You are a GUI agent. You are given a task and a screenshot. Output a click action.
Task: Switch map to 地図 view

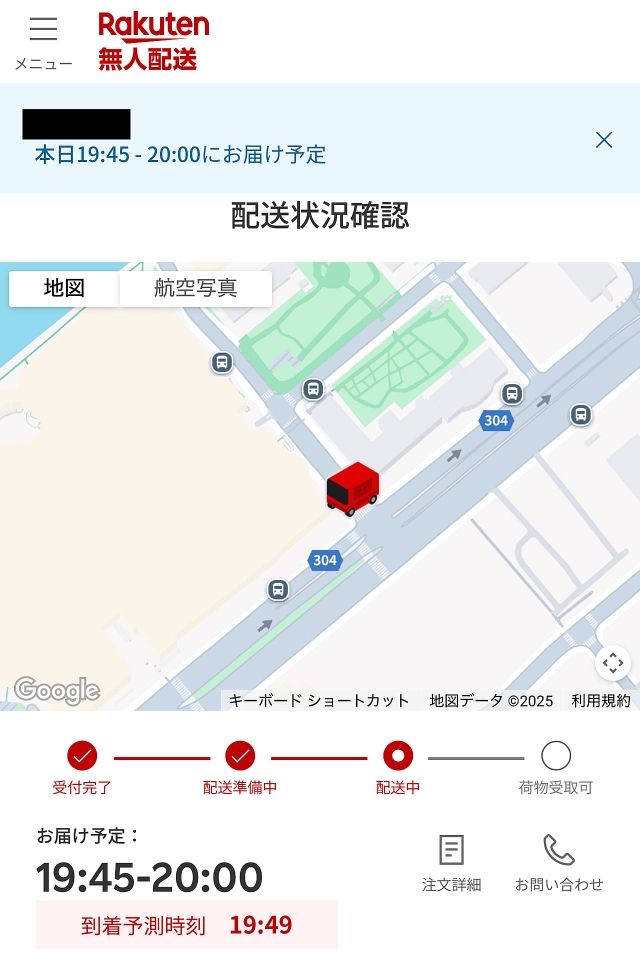tap(64, 289)
